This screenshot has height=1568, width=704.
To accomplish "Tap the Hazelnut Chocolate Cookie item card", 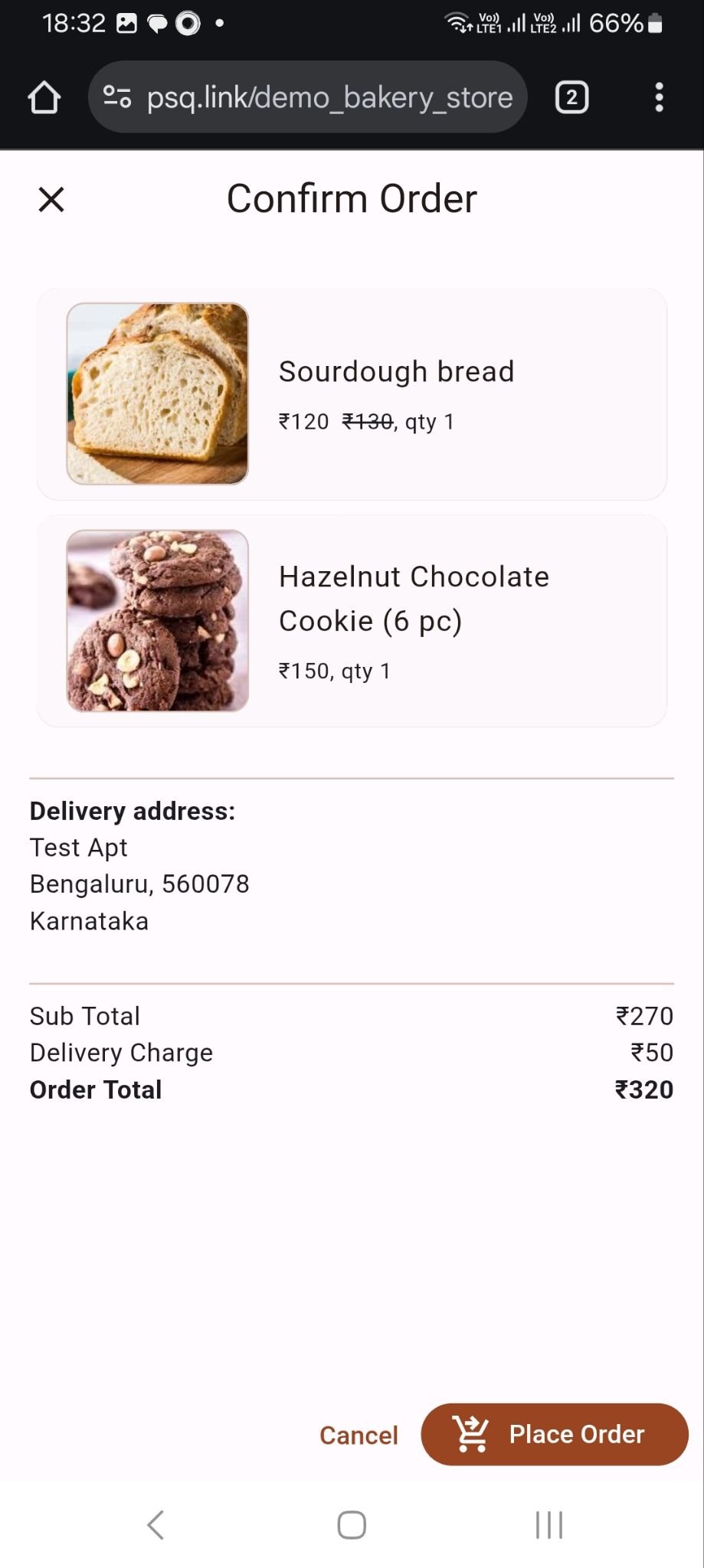I will [x=352, y=621].
